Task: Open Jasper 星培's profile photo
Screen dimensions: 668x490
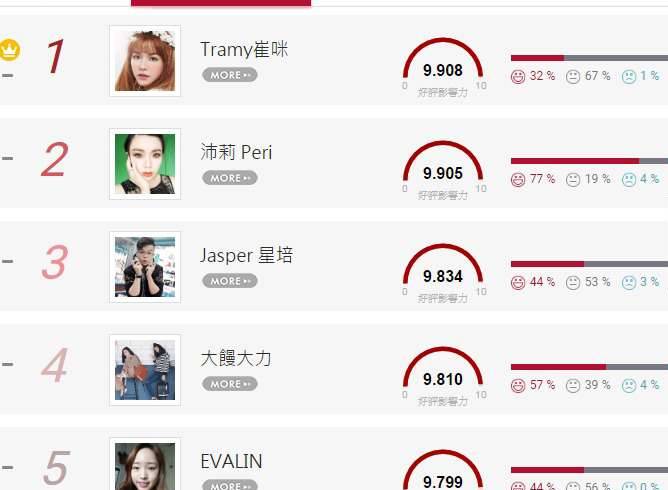Action: click(145, 267)
